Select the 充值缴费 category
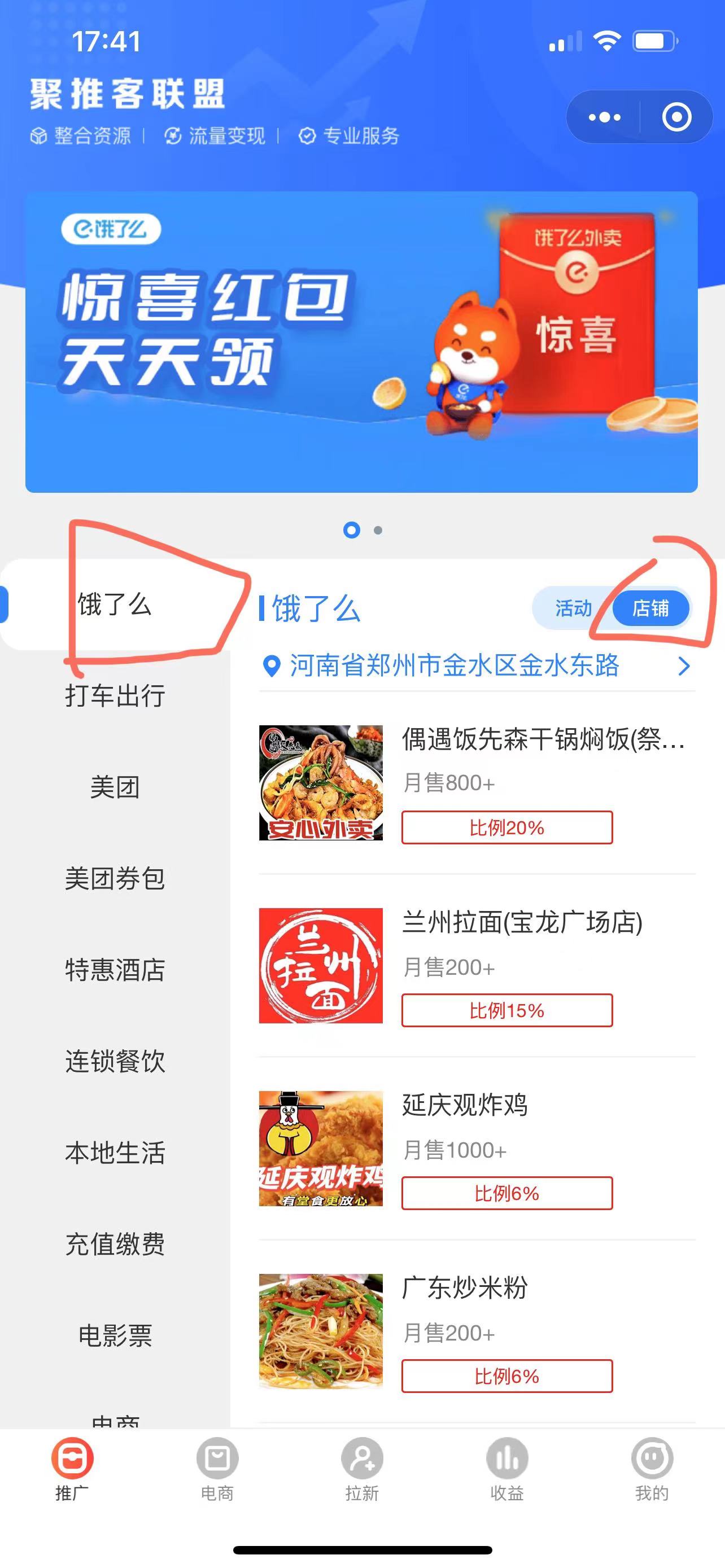 [115, 1243]
